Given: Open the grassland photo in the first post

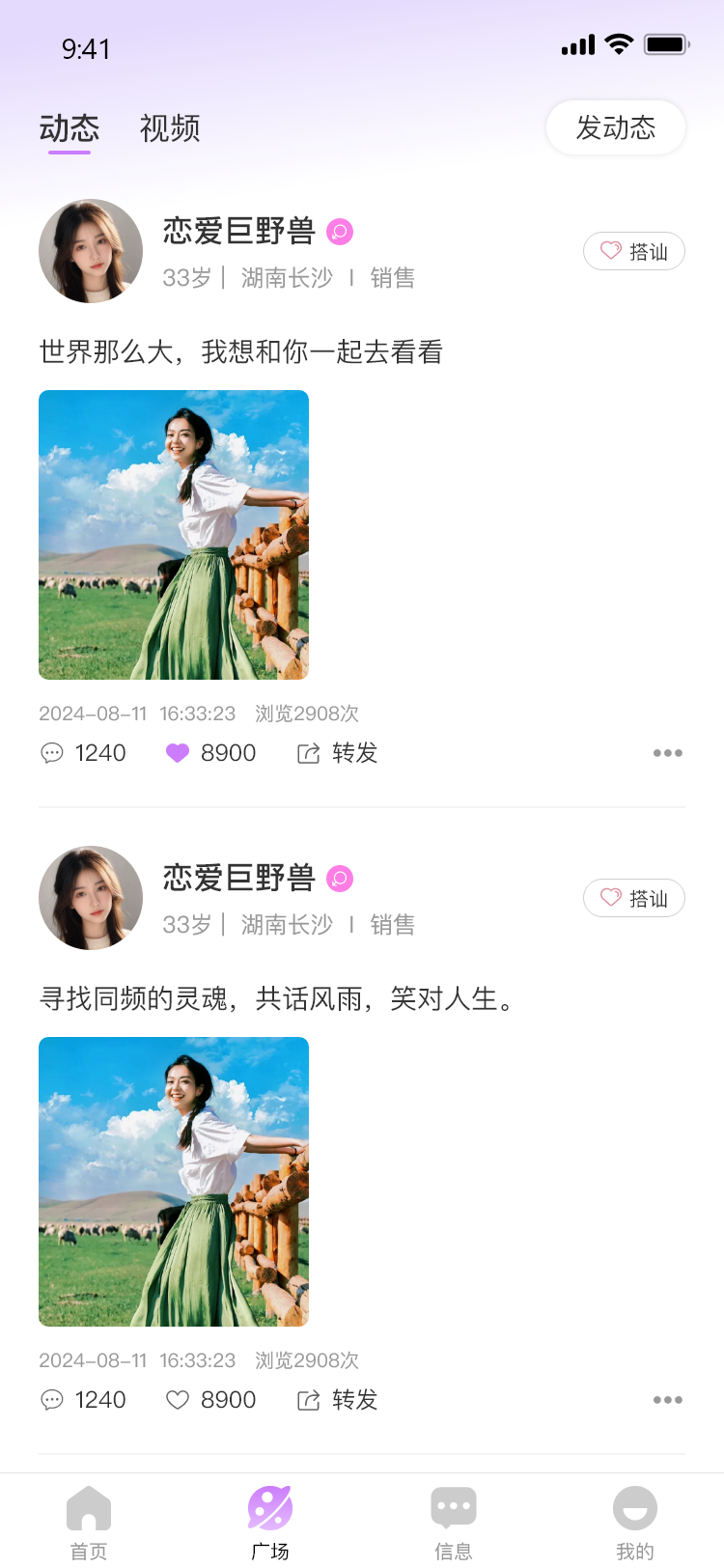Looking at the screenshot, I should tap(173, 533).
